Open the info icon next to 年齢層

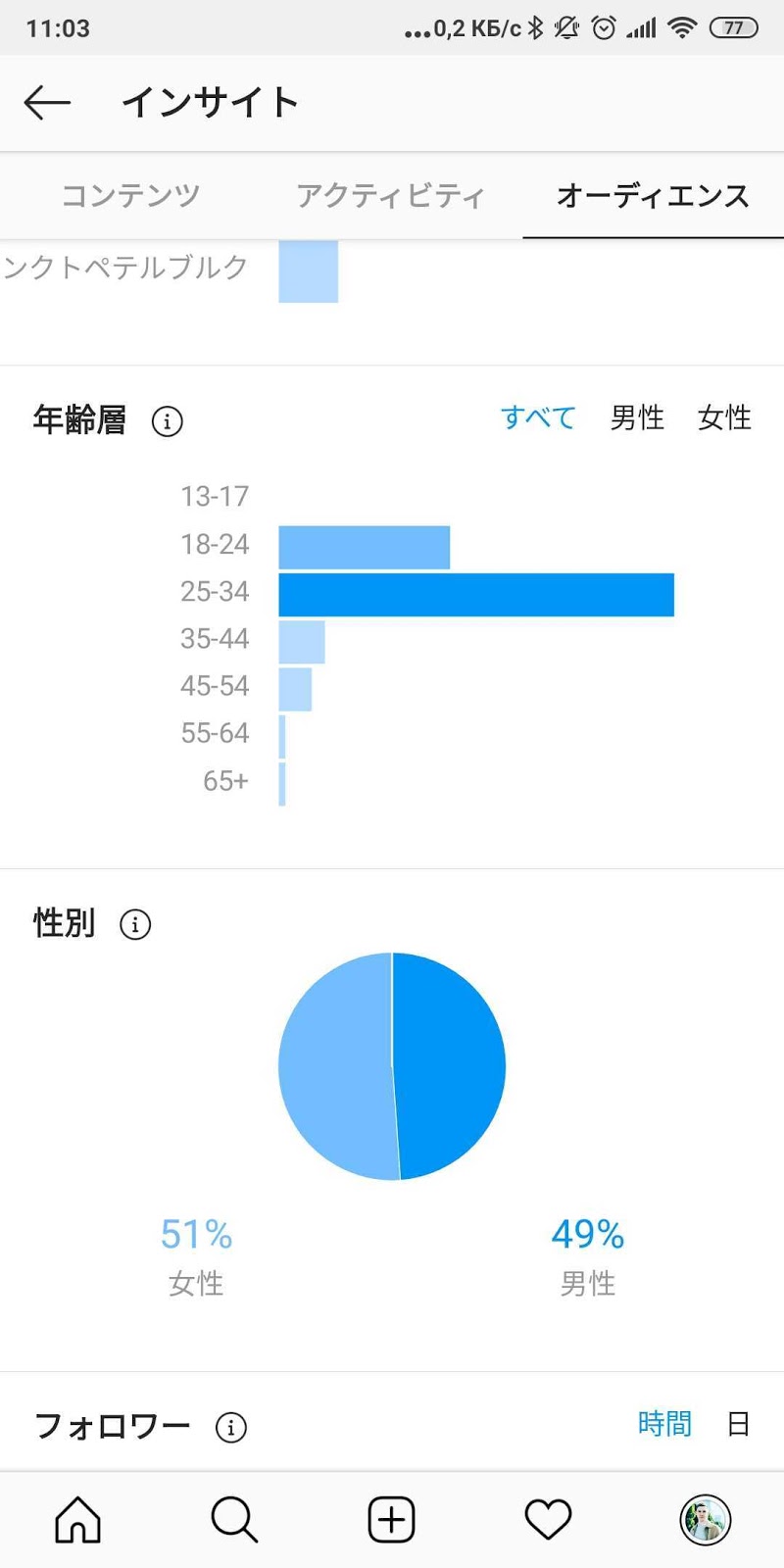pyautogui.click(x=167, y=421)
